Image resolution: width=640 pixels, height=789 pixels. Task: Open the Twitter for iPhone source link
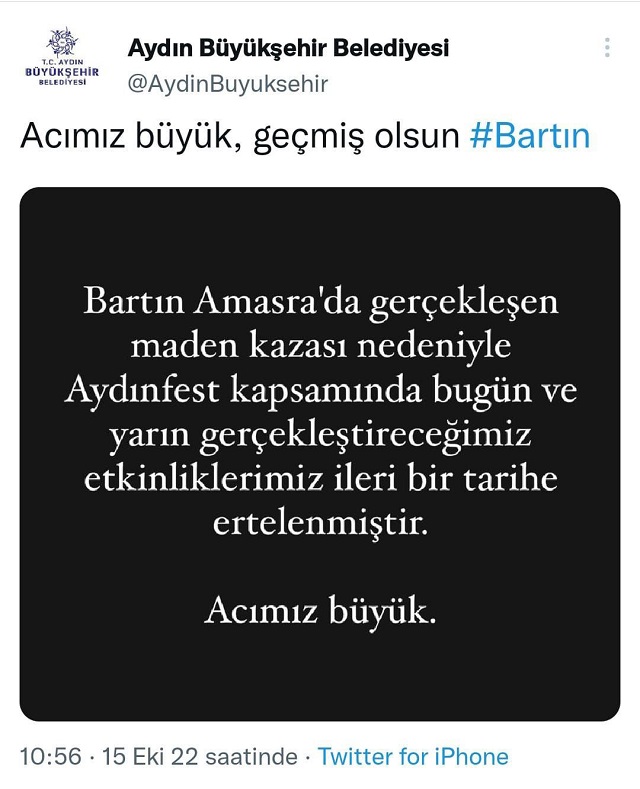point(413,756)
